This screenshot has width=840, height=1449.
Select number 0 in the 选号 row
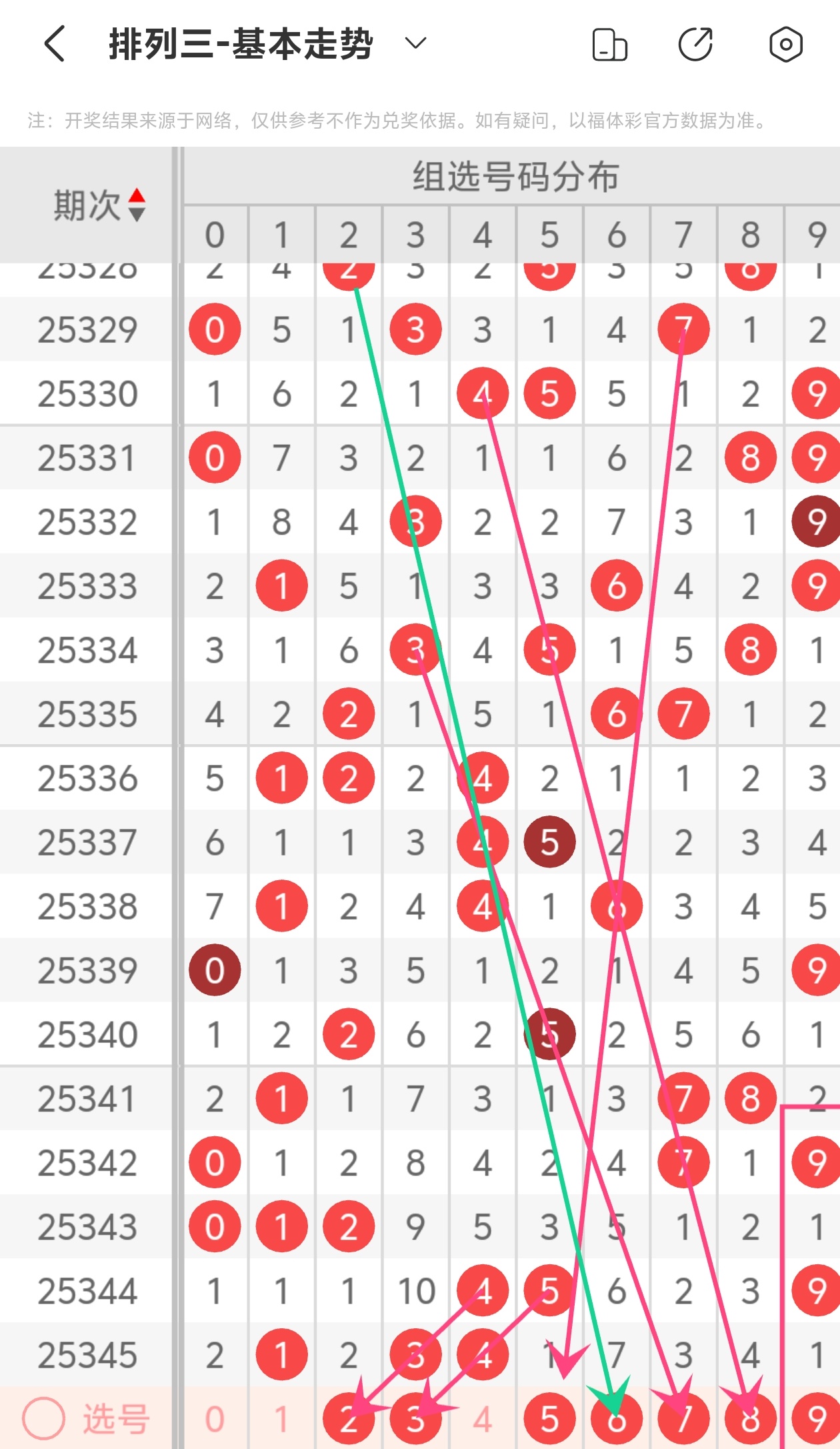tap(215, 1418)
